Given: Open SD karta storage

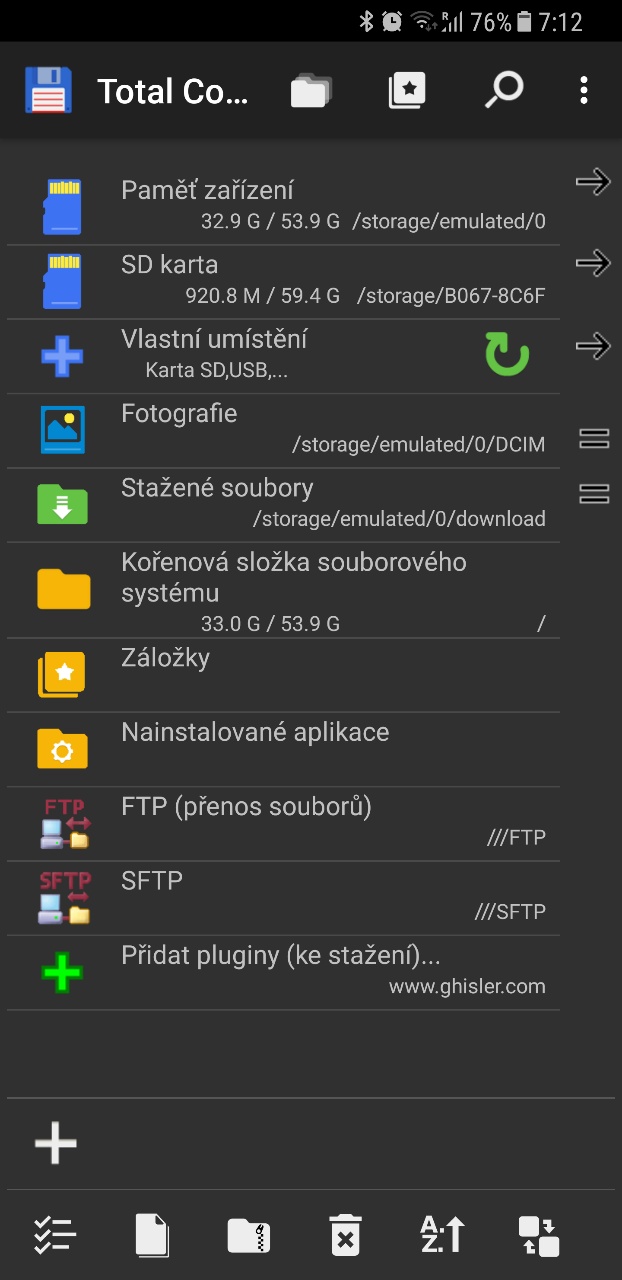Looking at the screenshot, I should pyautogui.click(x=283, y=282).
